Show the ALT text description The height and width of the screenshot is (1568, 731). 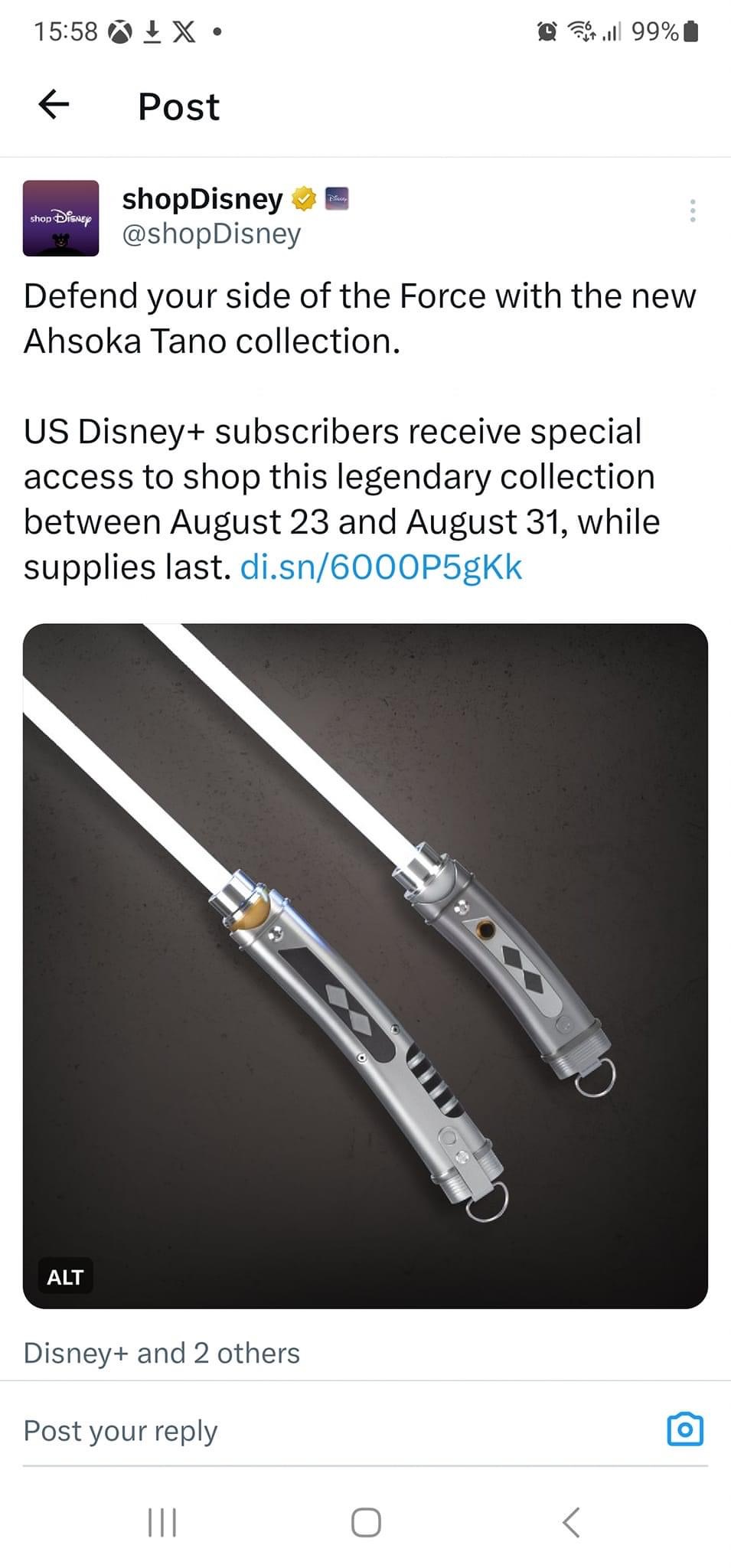(65, 1276)
